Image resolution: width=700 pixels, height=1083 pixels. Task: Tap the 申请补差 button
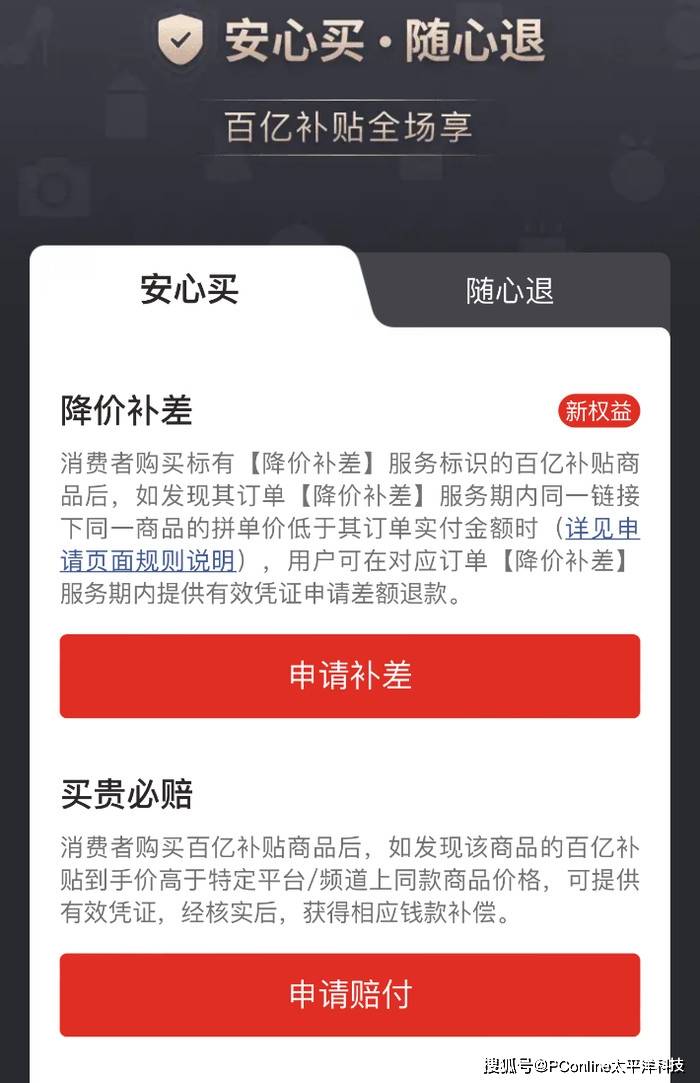click(x=349, y=676)
